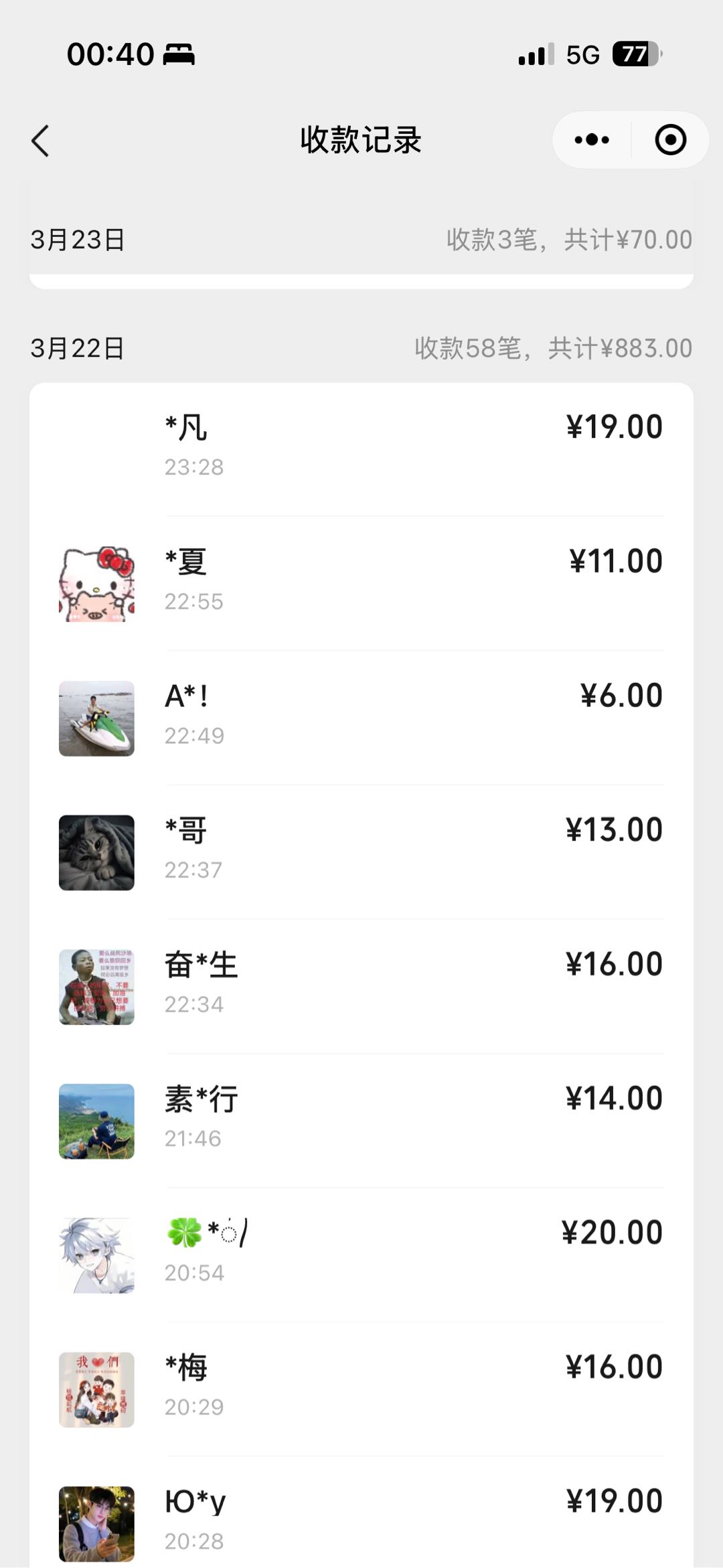Open the ¥20.00 payment at 20:54
The image size is (723, 1568).
coord(361,1253)
